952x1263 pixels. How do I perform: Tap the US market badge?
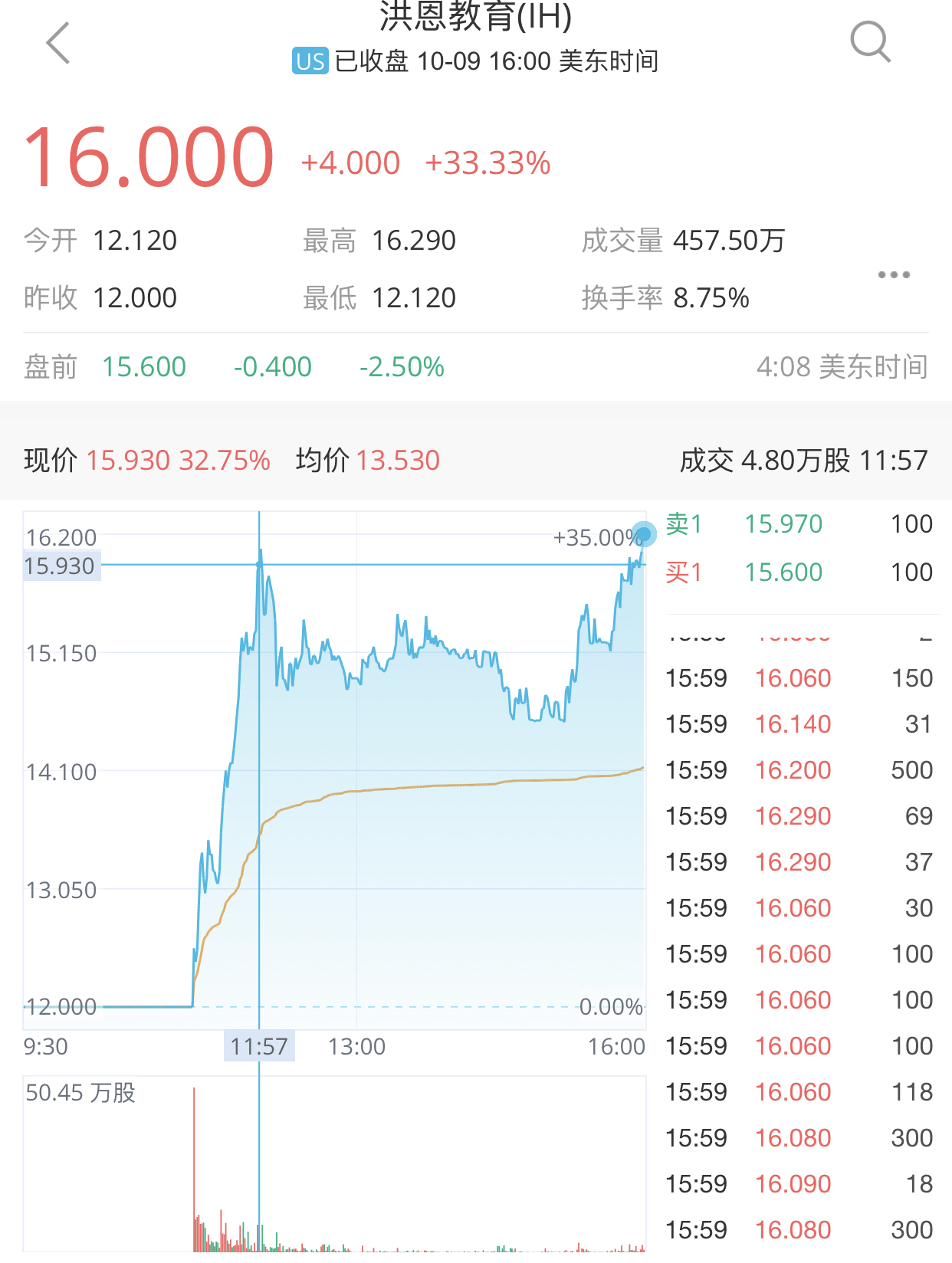click(x=308, y=59)
